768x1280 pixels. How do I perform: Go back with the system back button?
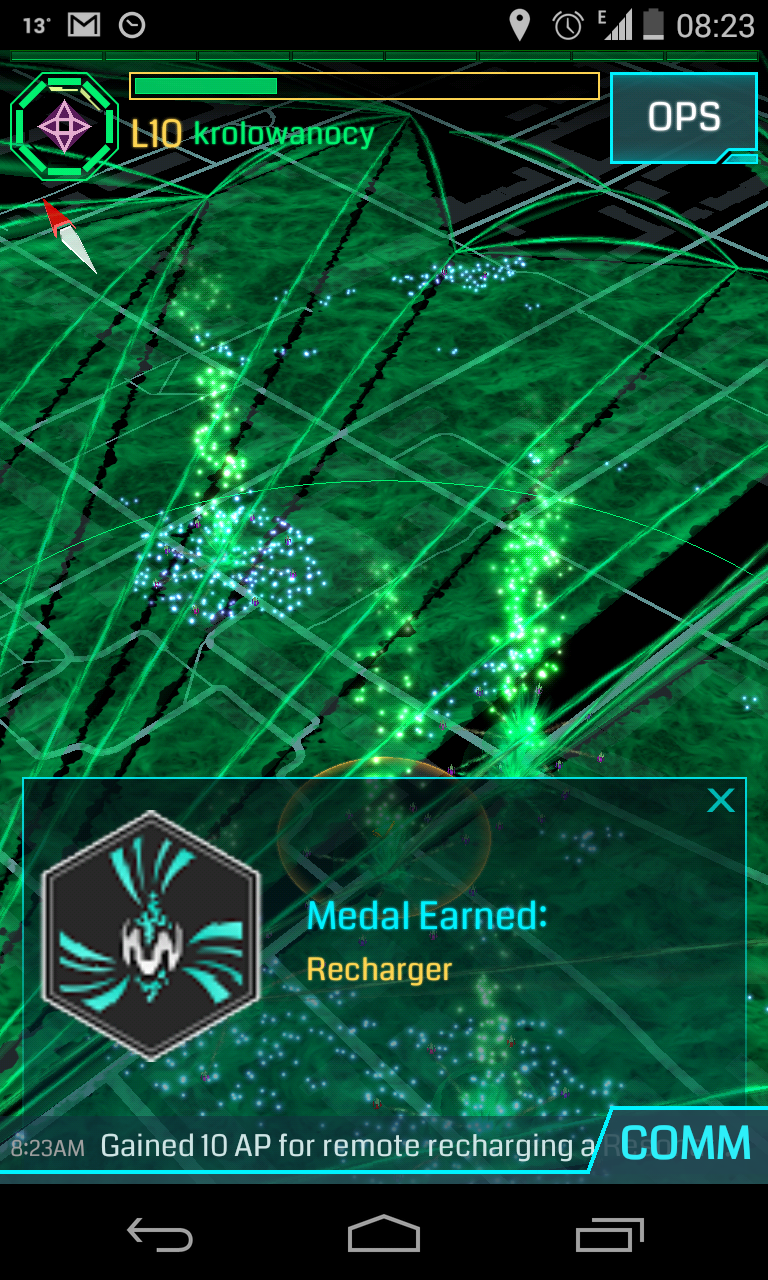click(160, 1236)
